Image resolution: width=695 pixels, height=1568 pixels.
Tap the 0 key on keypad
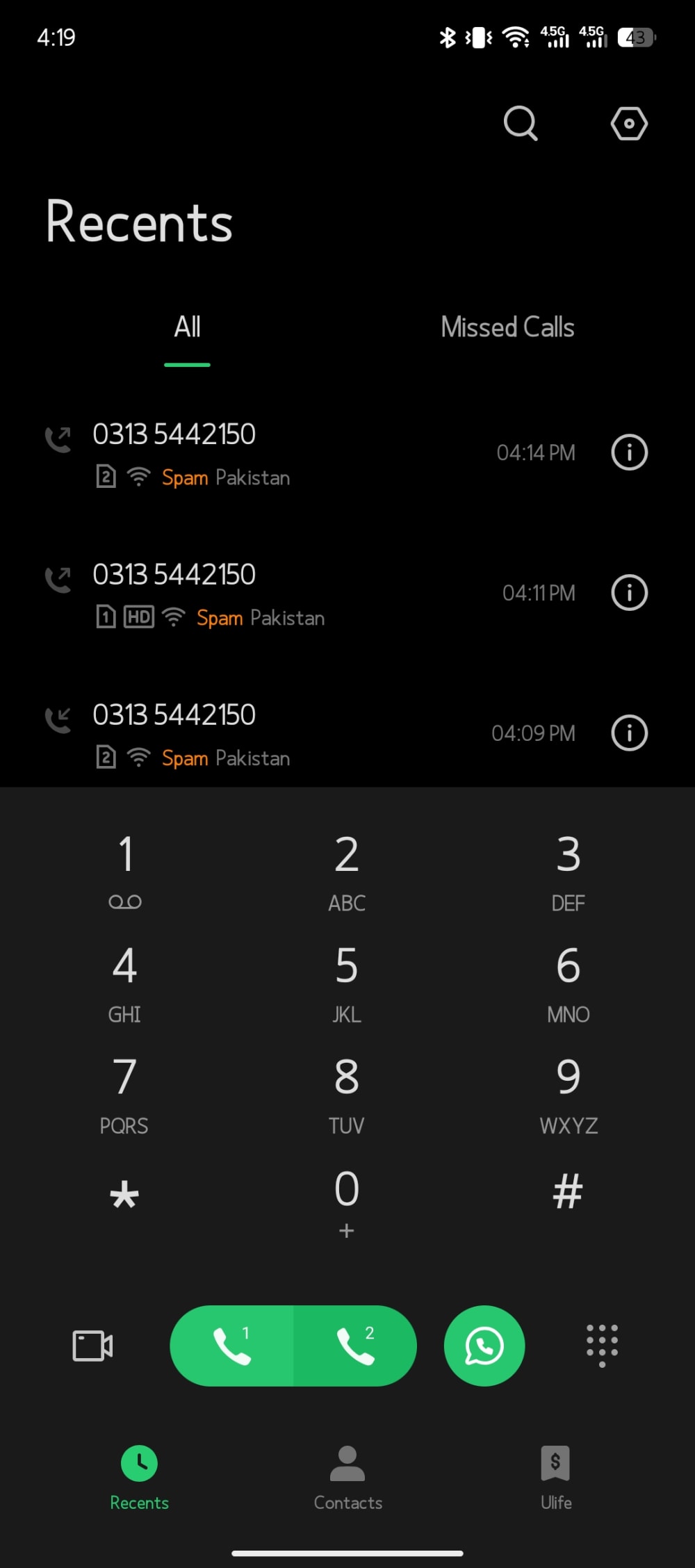346,1201
